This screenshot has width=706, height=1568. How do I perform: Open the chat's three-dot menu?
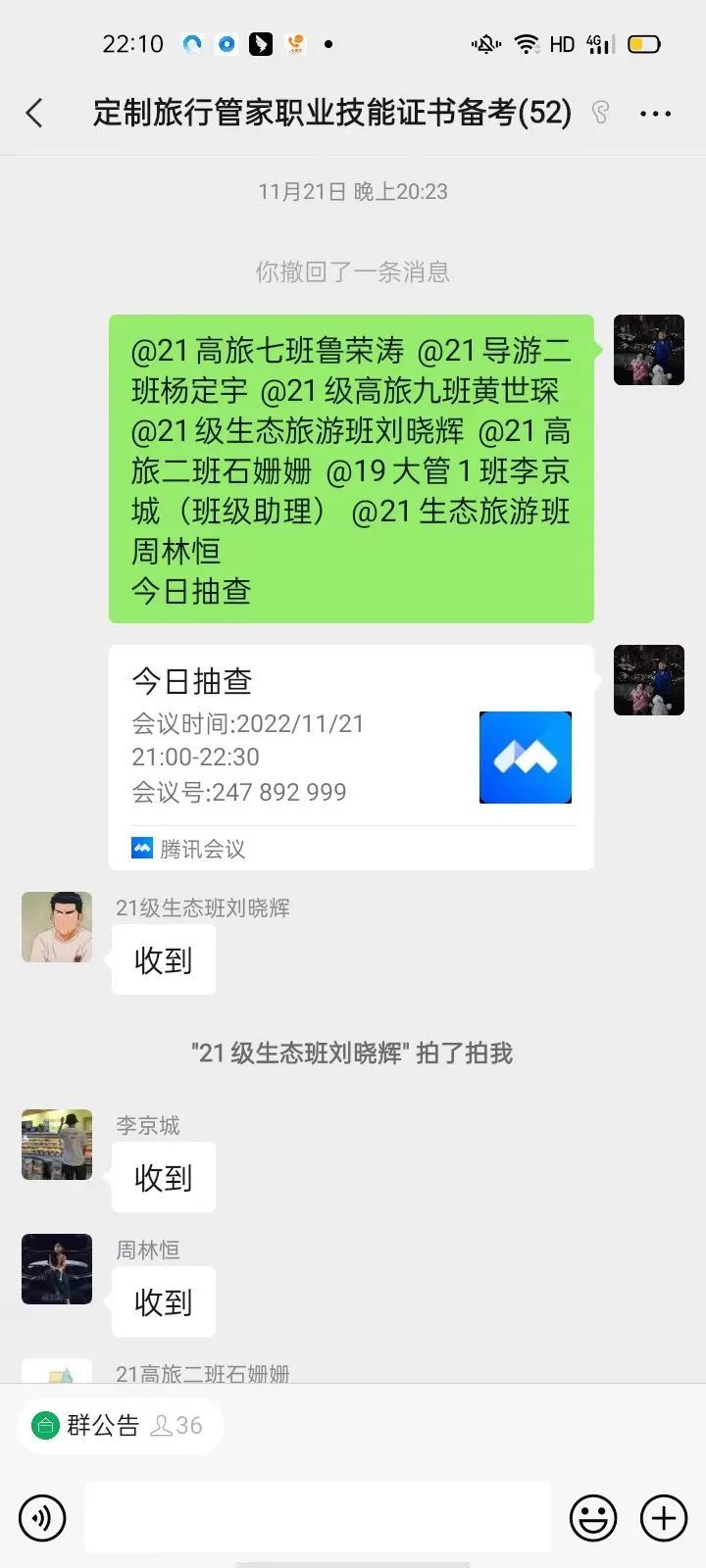pyautogui.click(x=655, y=114)
